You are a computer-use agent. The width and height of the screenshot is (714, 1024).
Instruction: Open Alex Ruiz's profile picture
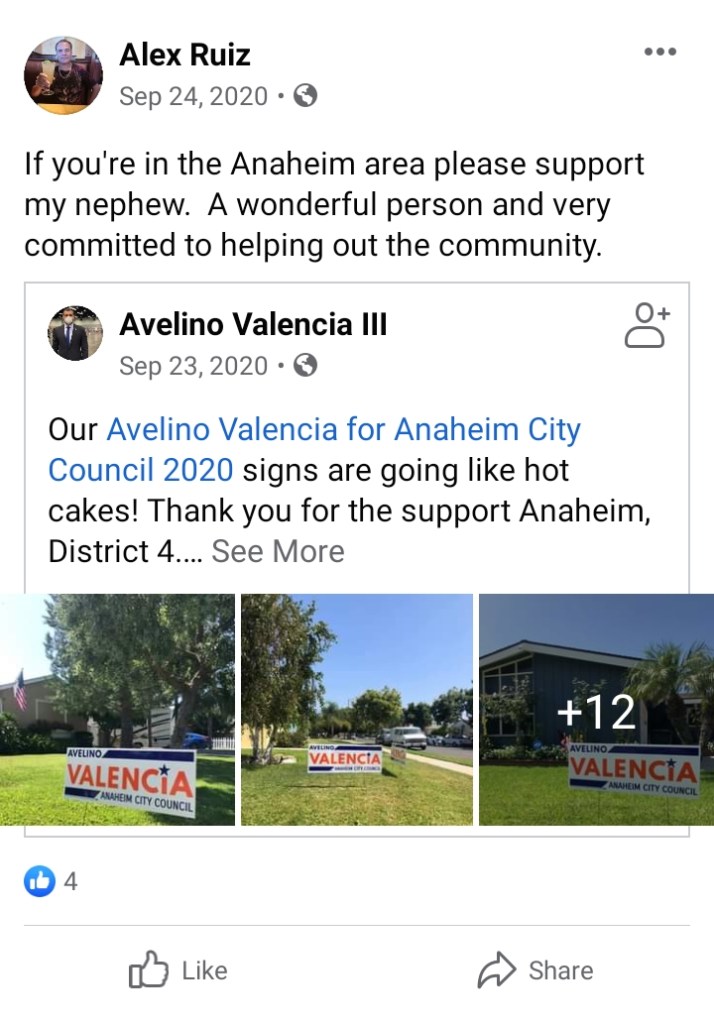(x=63, y=75)
